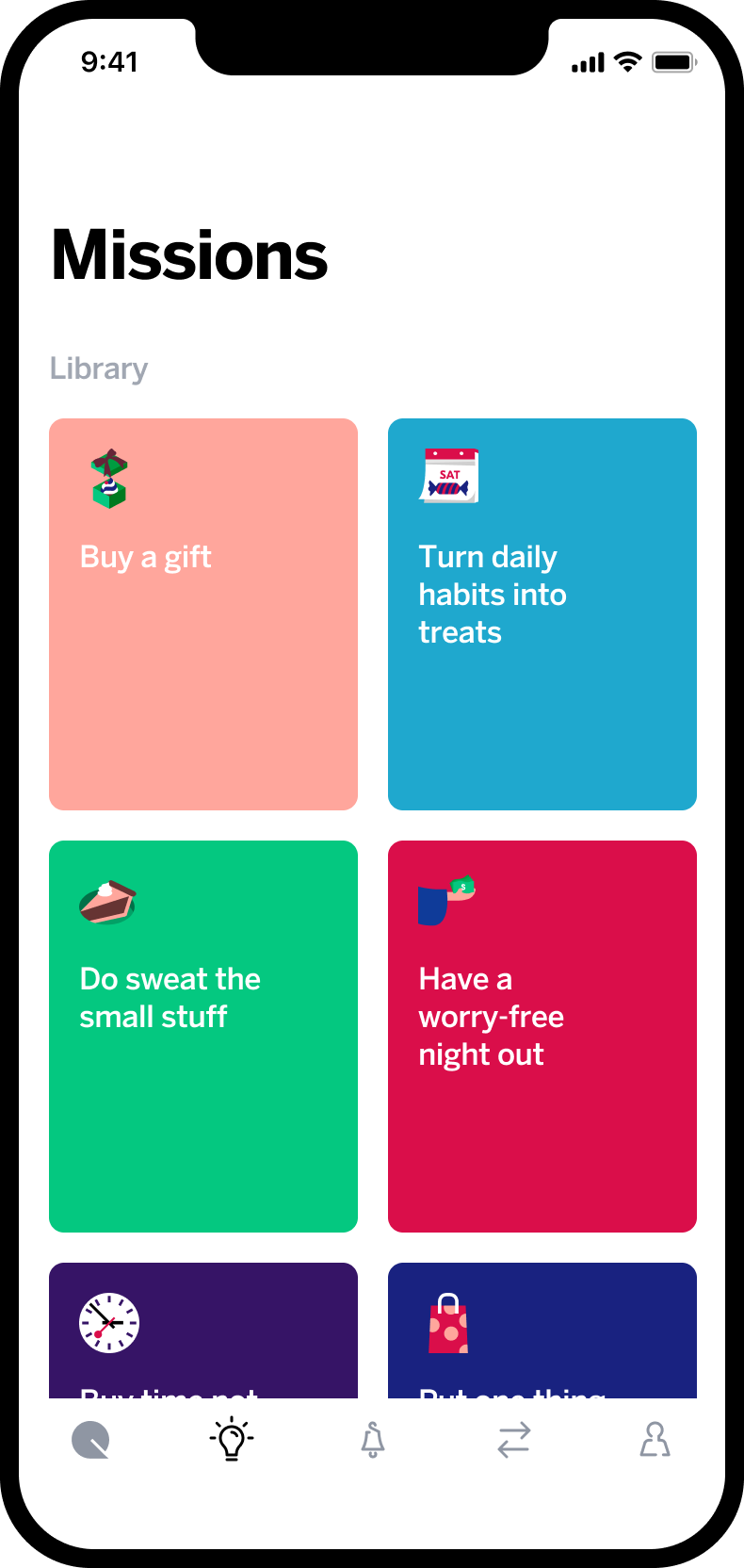The height and width of the screenshot is (1568, 744).
Task: Select Do sweat the small stuff card
Action: (203, 1036)
